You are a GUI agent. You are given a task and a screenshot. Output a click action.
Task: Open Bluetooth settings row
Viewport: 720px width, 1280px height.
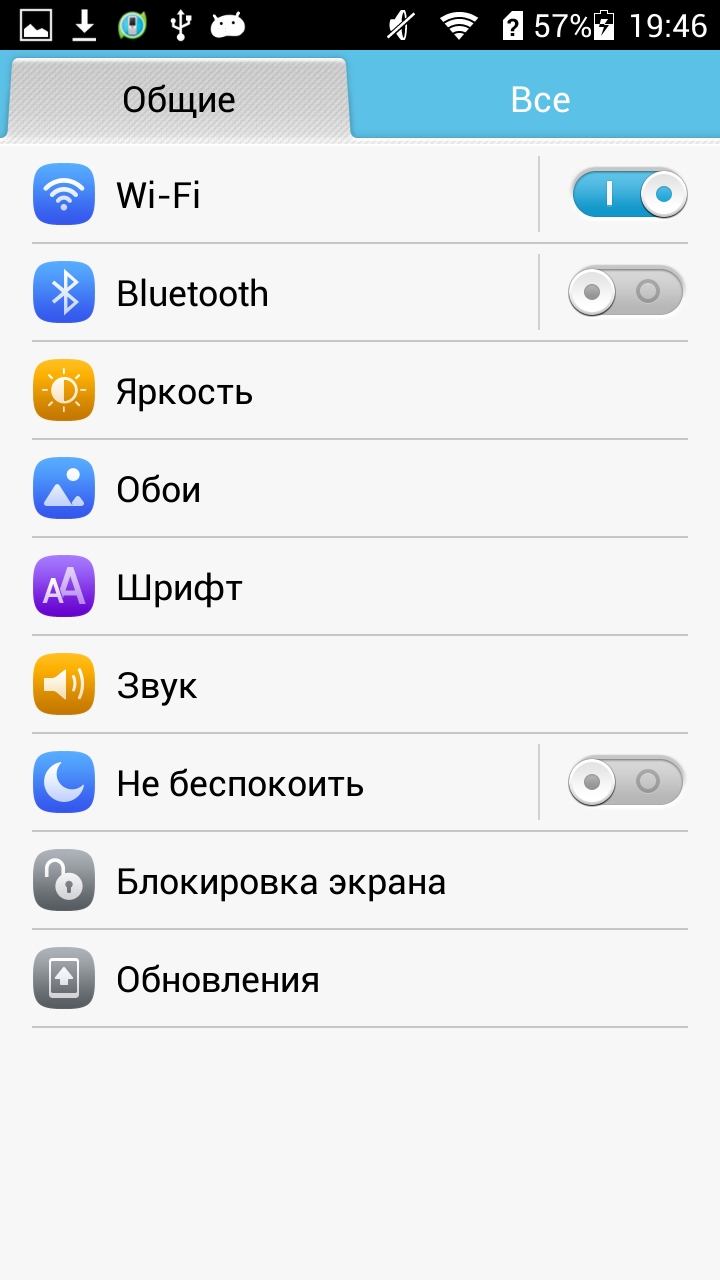pyautogui.click(x=280, y=292)
